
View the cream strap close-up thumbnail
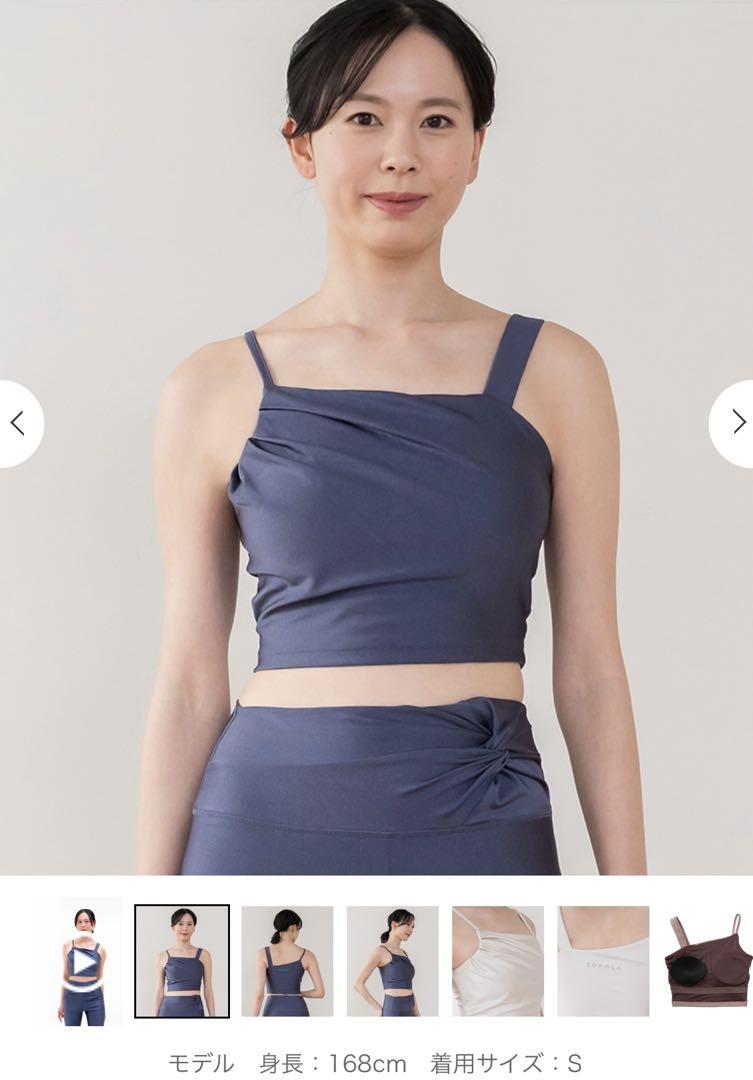(x=497, y=961)
